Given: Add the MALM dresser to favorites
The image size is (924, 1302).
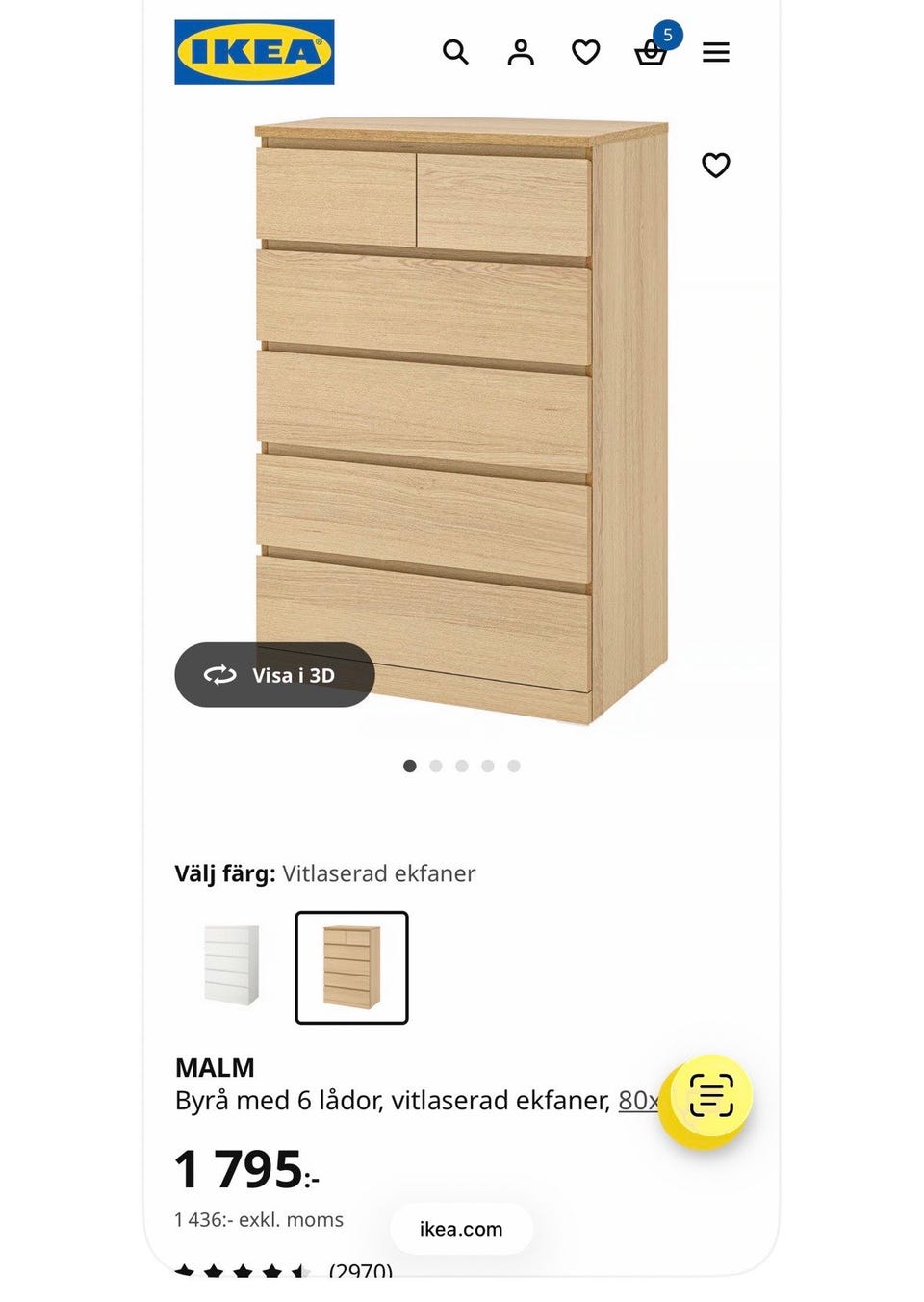Looking at the screenshot, I should pyautogui.click(x=716, y=166).
